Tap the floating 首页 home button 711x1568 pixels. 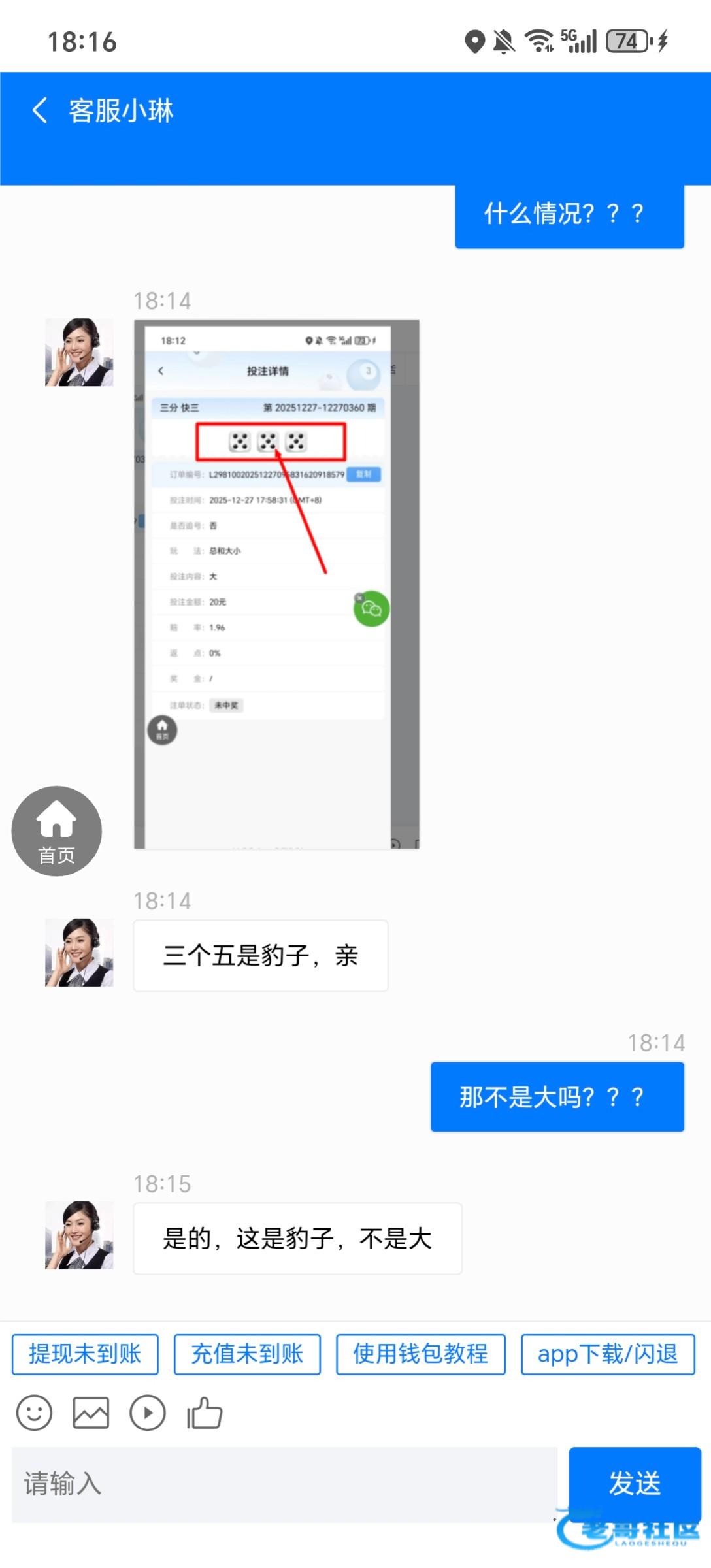coord(57,830)
